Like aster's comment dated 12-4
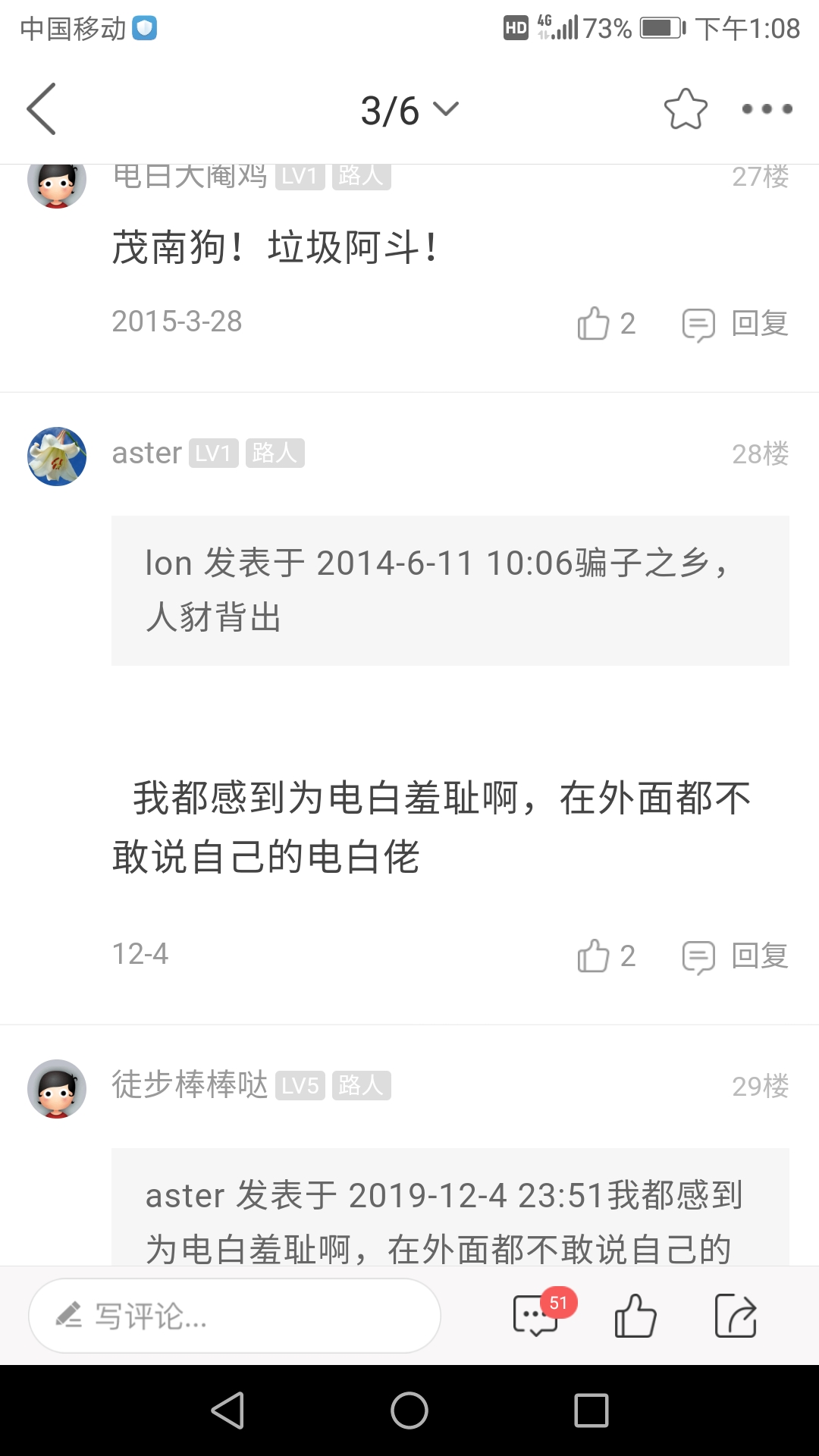 (x=605, y=956)
